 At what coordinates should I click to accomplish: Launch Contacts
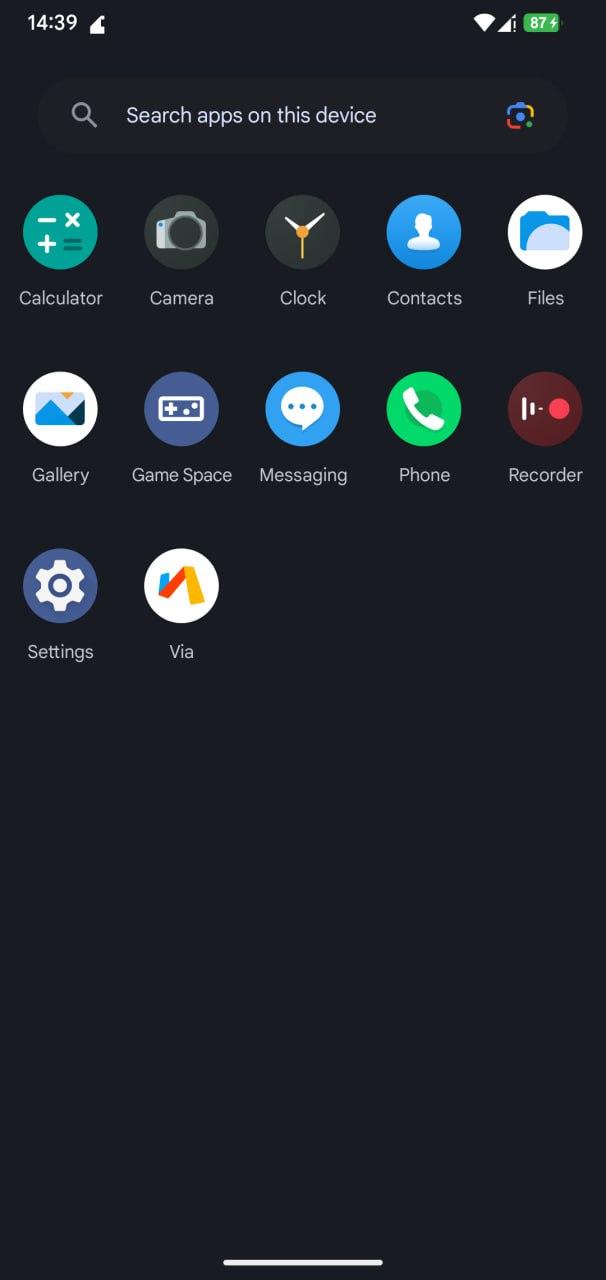(x=424, y=233)
